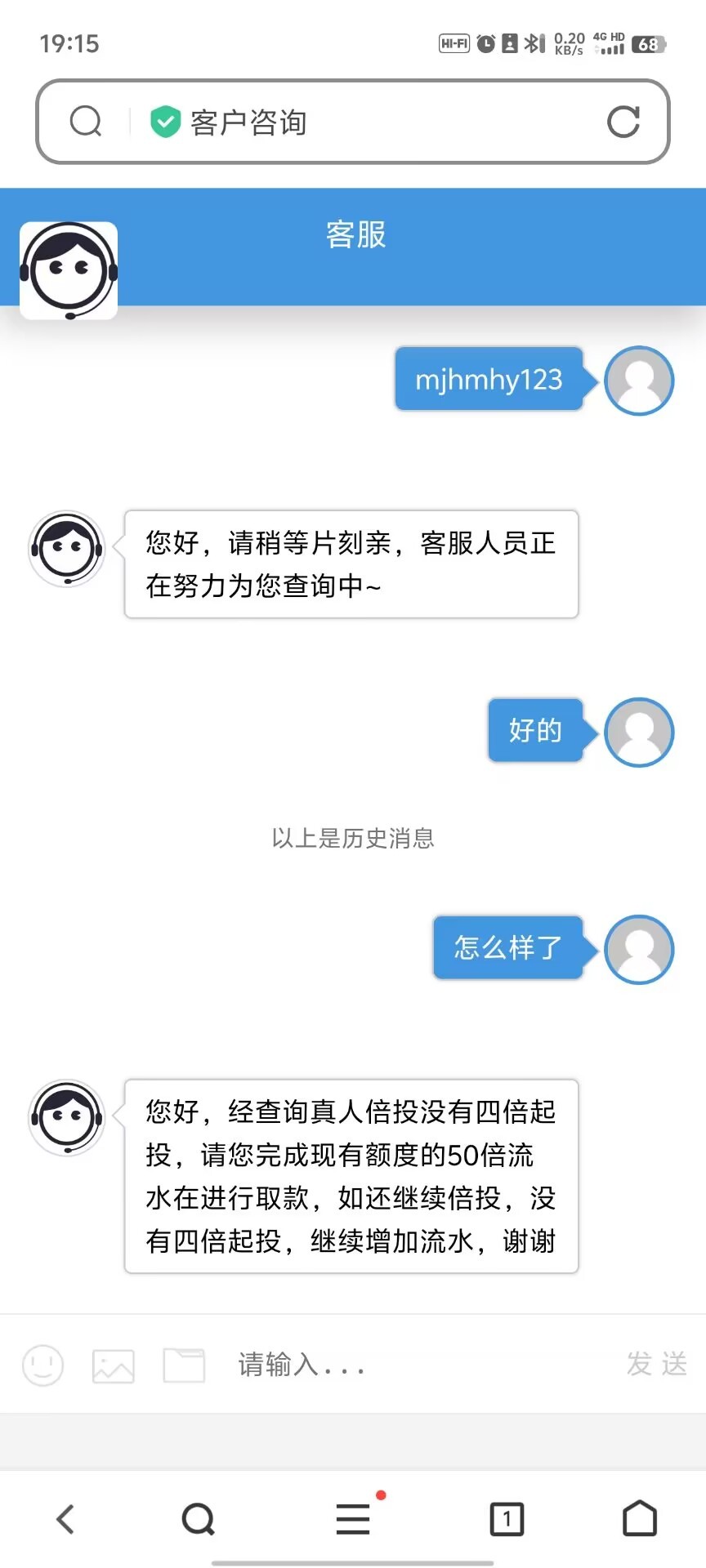Viewport: 706px width, 1568px height.
Task: Open the browser menu with the red dot
Action: click(x=351, y=1519)
